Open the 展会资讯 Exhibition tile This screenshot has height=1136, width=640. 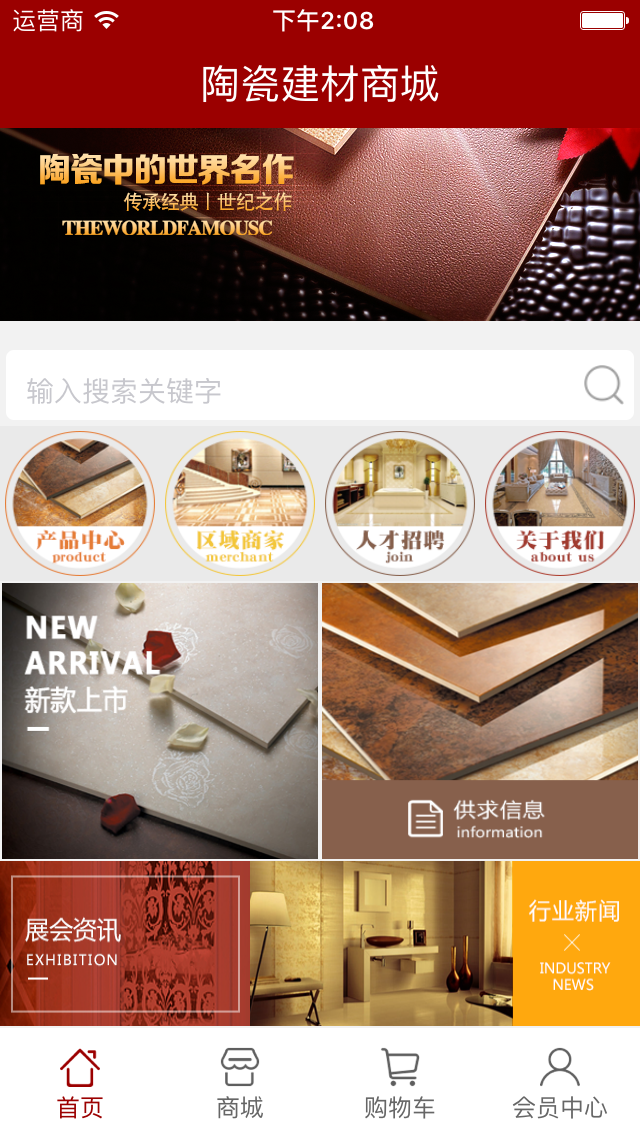point(125,944)
